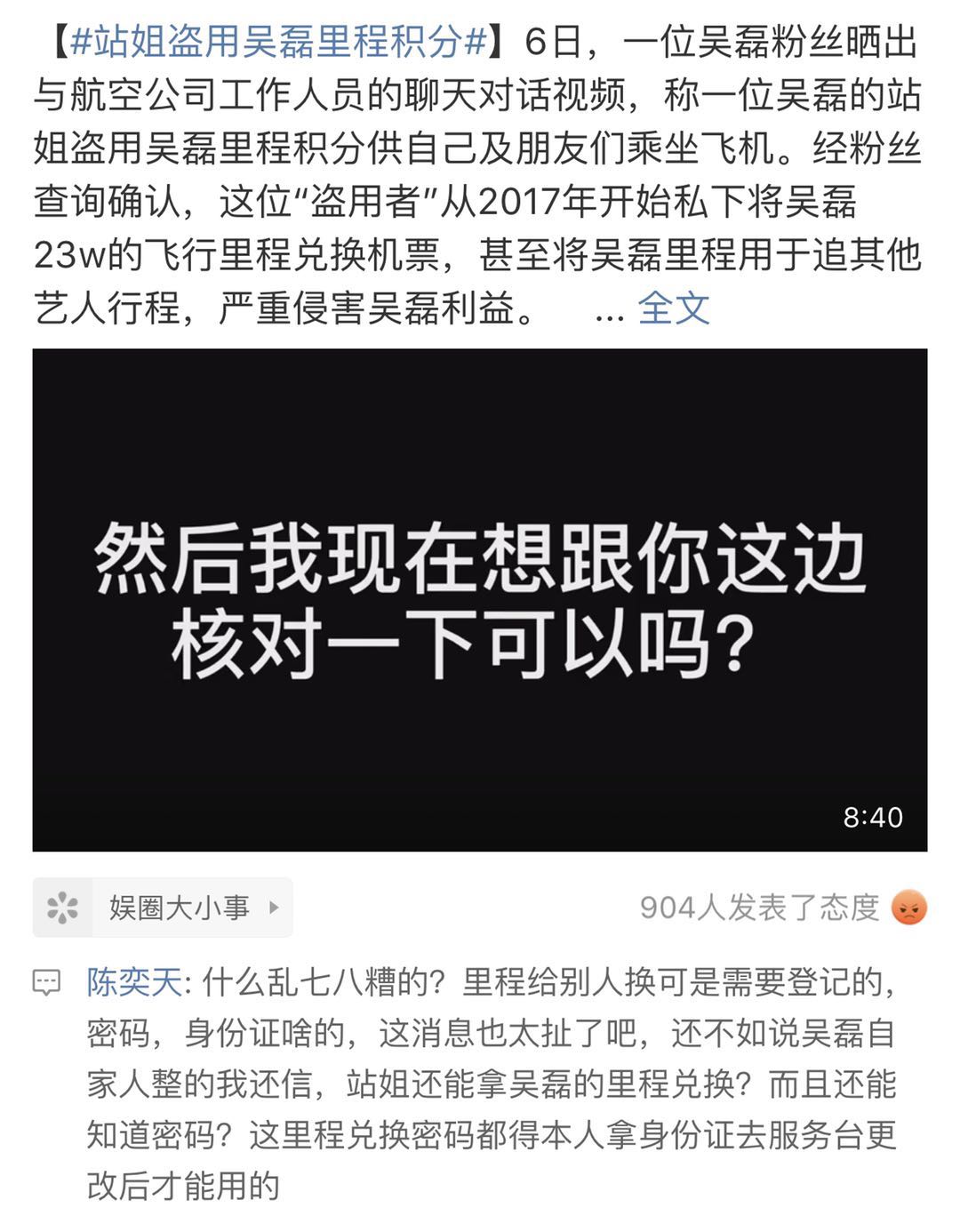This screenshot has height=1232, width=960.
Task: Play the 8:40 video
Action: (480, 600)
